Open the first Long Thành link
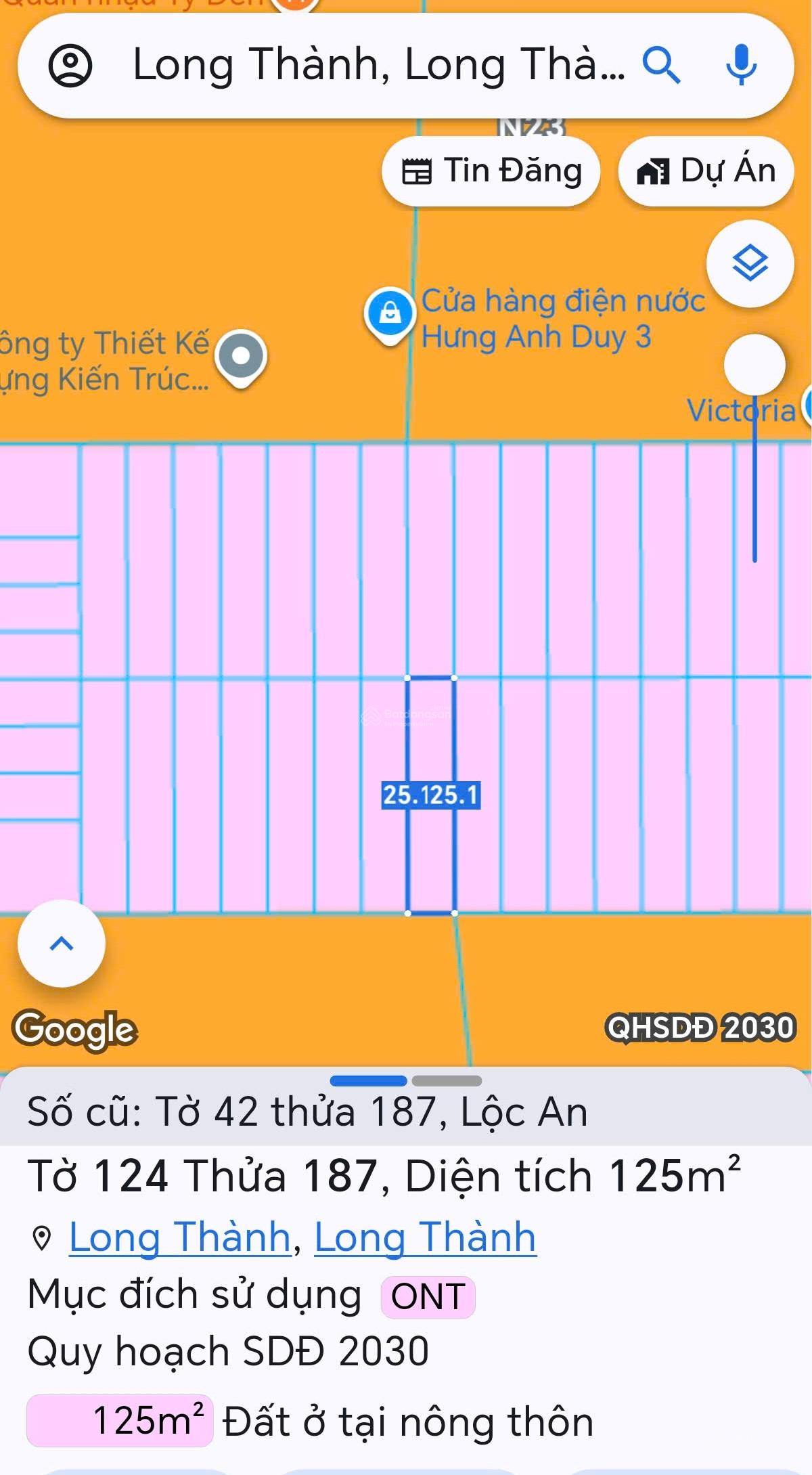Viewport: 812px width, 1475px height. click(180, 1237)
